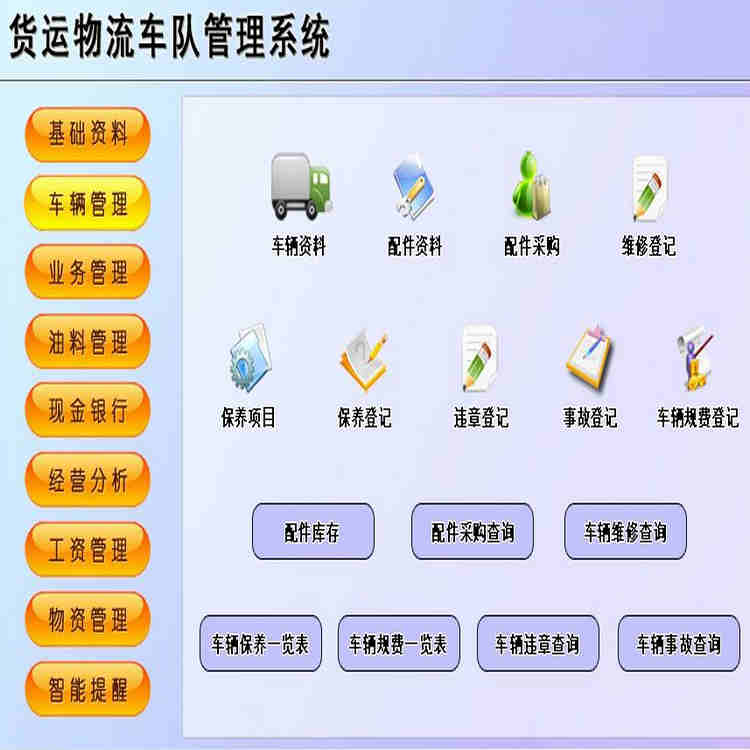Switch to 业务管理 module
The image size is (750, 750).
point(88,272)
